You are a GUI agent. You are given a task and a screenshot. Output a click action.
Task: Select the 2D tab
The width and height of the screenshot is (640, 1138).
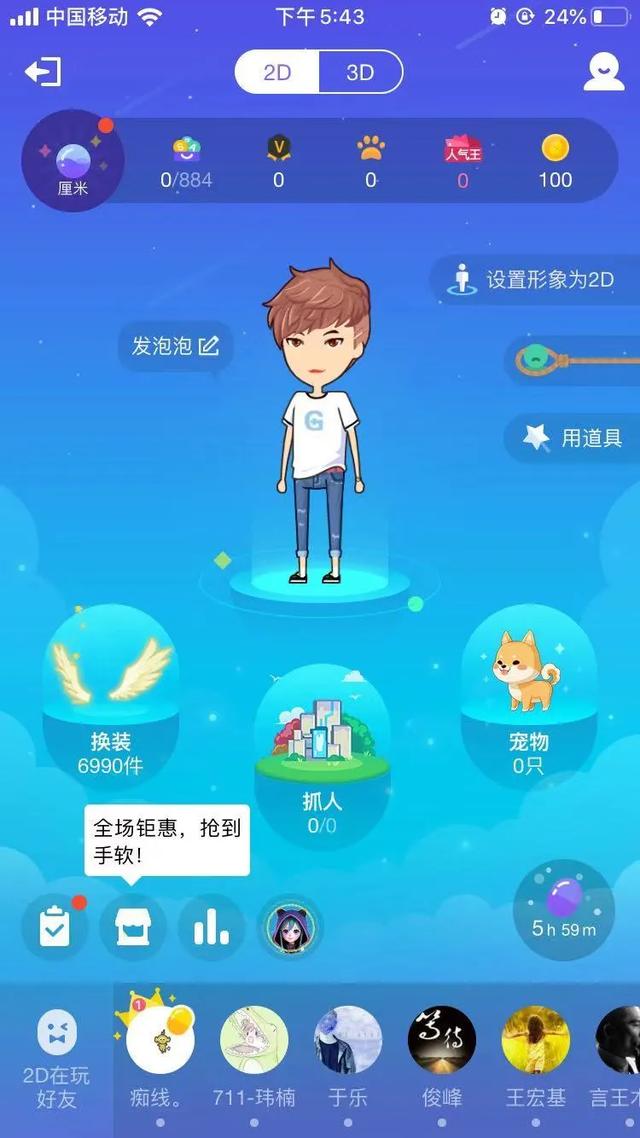277,72
